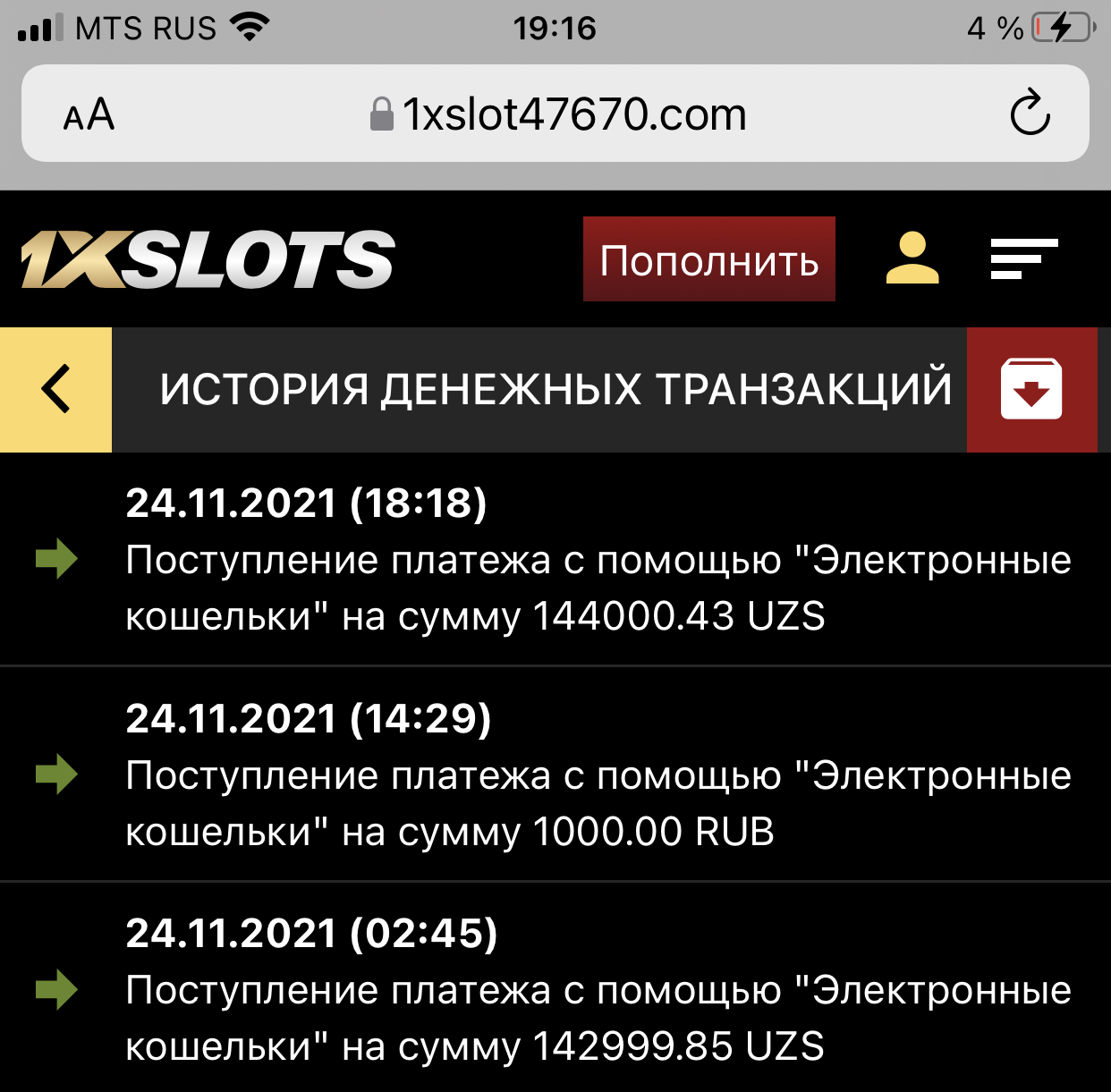Open the user profile icon
The width and height of the screenshot is (1111, 1092).
pyautogui.click(x=912, y=258)
